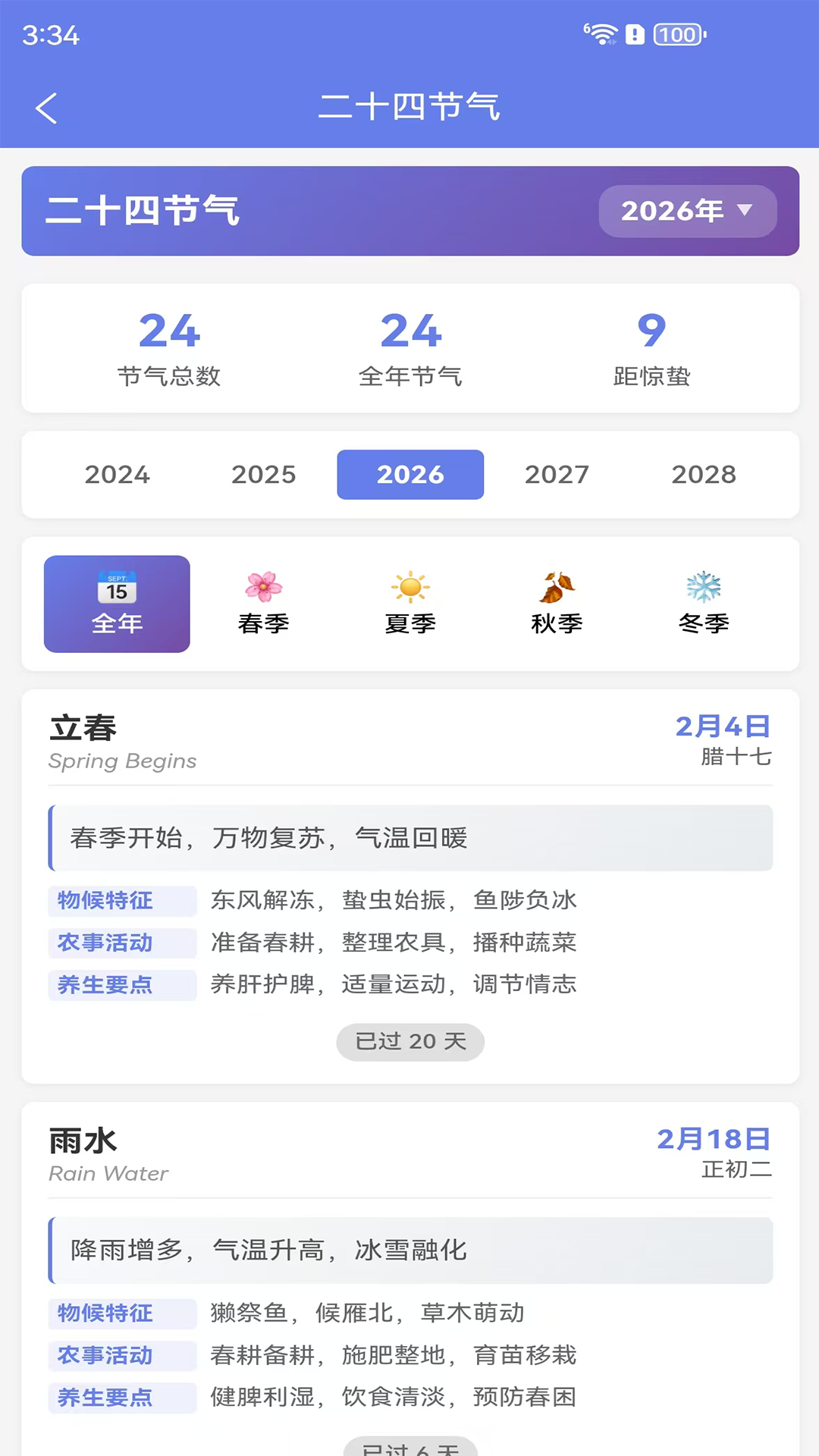Open the 2026年 year dropdown

coord(687,212)
